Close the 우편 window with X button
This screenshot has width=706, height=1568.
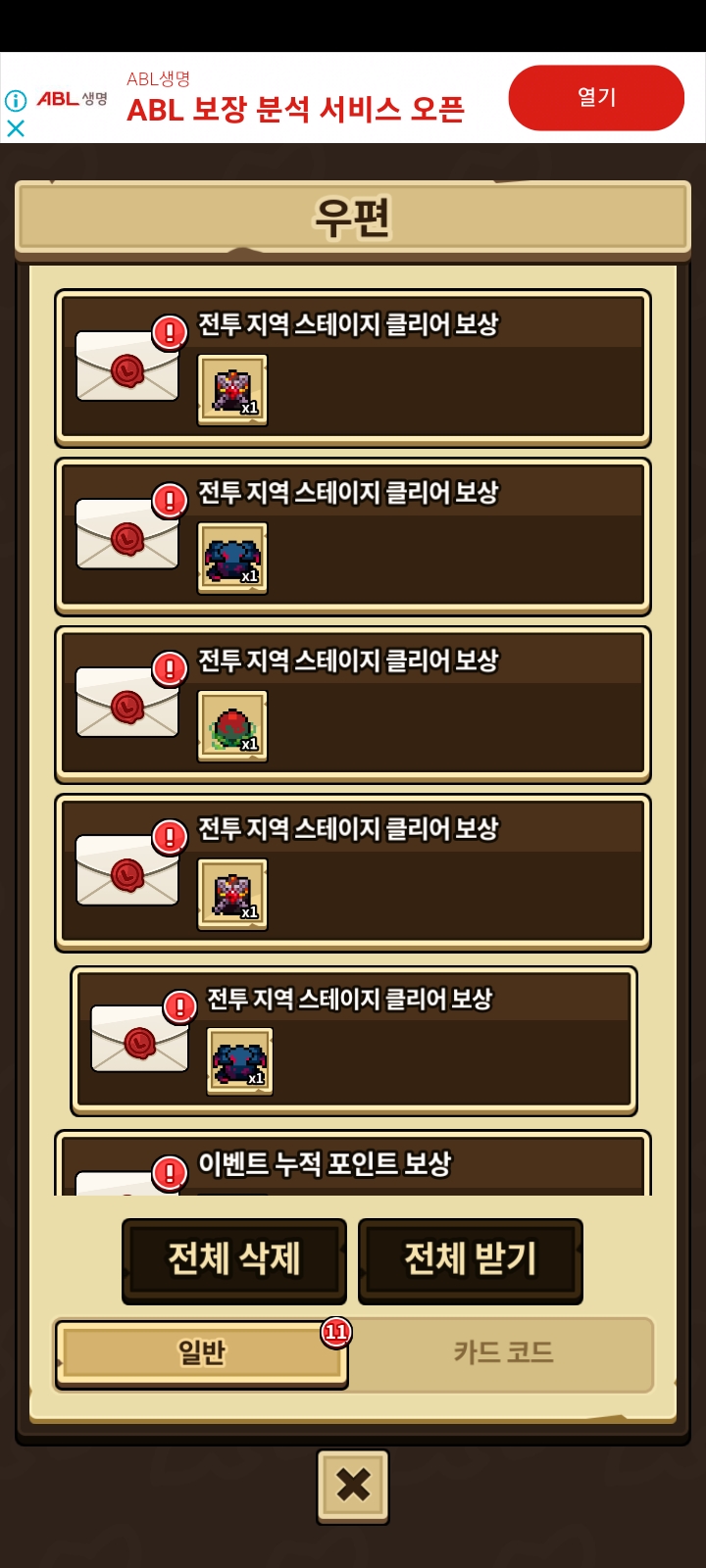[353, 1486]
